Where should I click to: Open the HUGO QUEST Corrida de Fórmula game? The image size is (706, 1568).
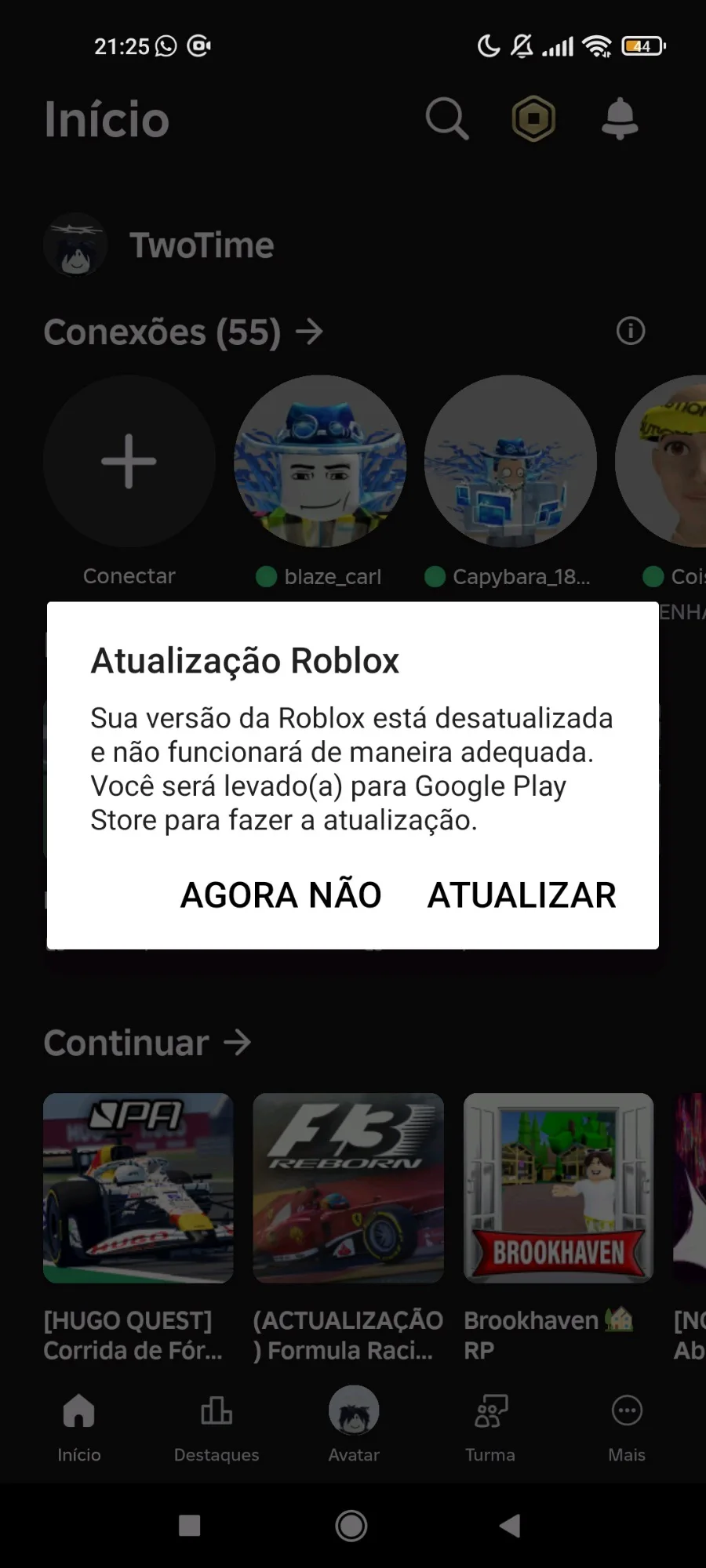(138, 1188)
